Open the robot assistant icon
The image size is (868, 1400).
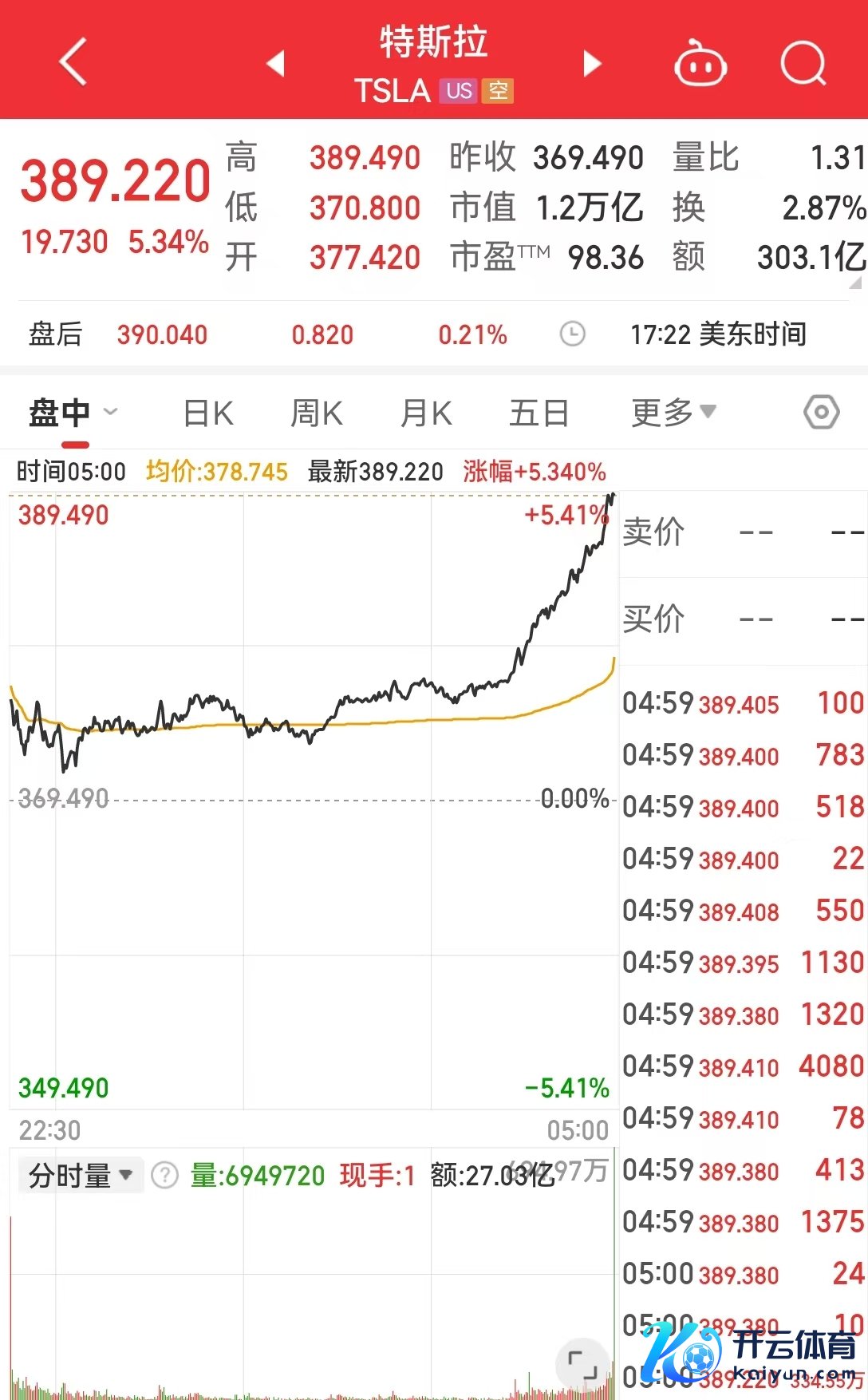pos(700,64)
